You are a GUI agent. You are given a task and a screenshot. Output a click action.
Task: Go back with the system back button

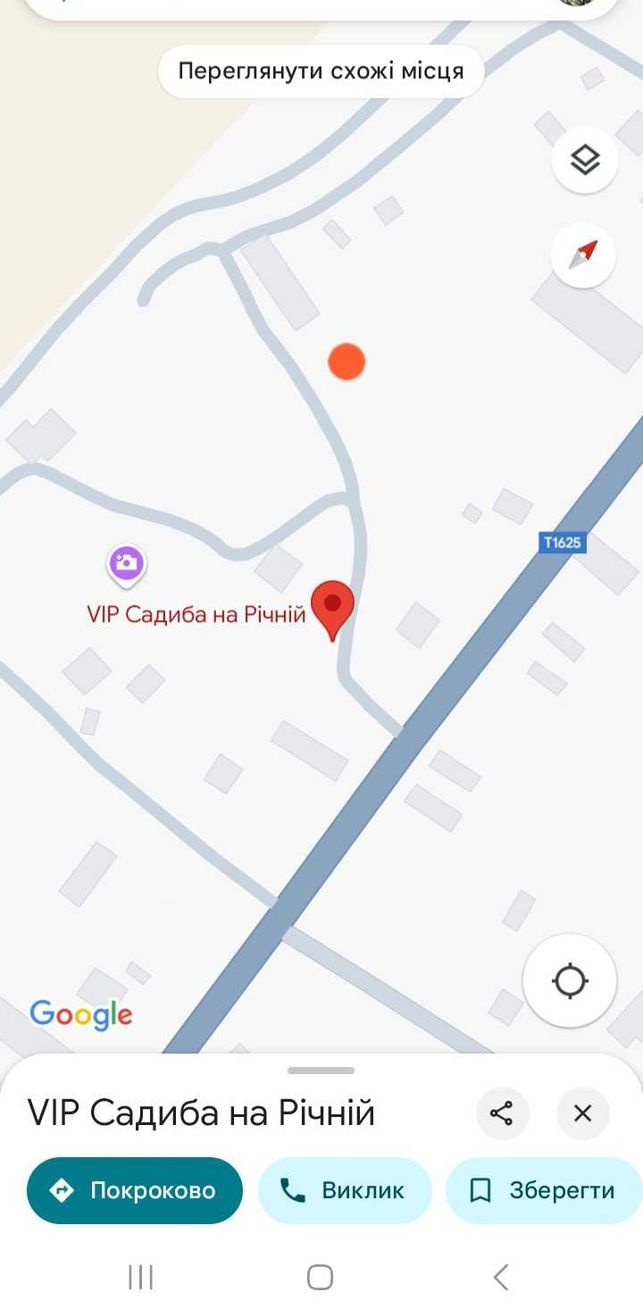click(501, 1276)
